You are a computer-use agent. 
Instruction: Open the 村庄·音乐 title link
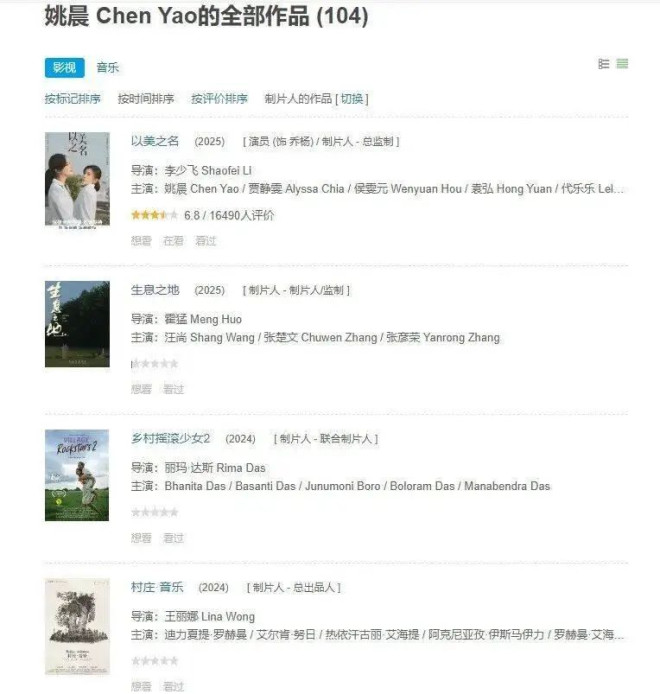(157, 587)
